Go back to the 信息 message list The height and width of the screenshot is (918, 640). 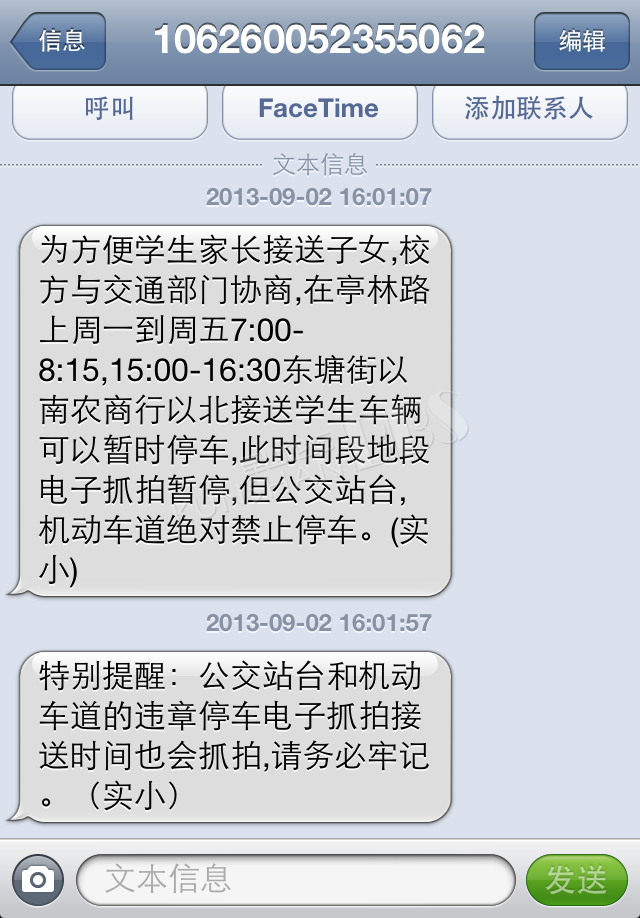(58, 41)
